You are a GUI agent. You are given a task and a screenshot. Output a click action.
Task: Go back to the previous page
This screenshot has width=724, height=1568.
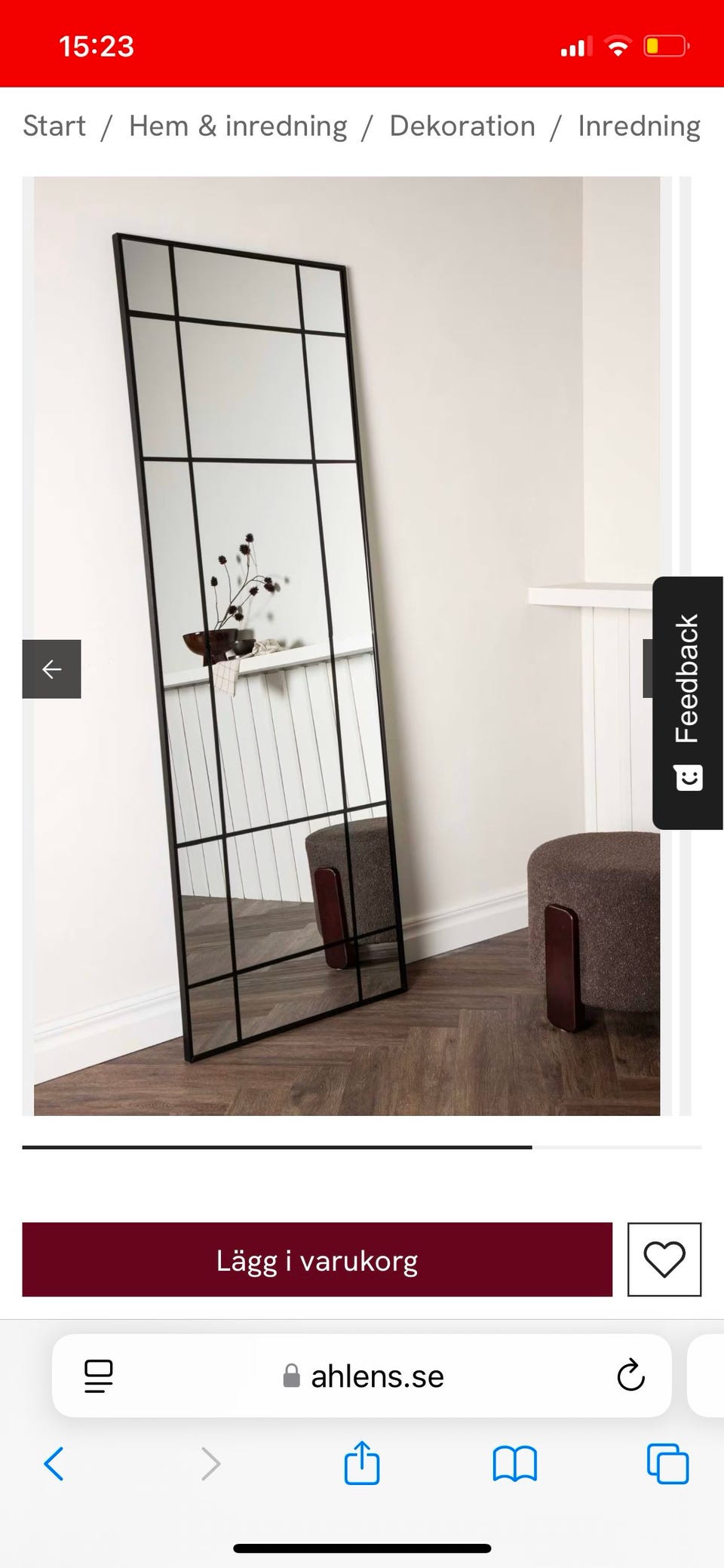pos(54,1465)
